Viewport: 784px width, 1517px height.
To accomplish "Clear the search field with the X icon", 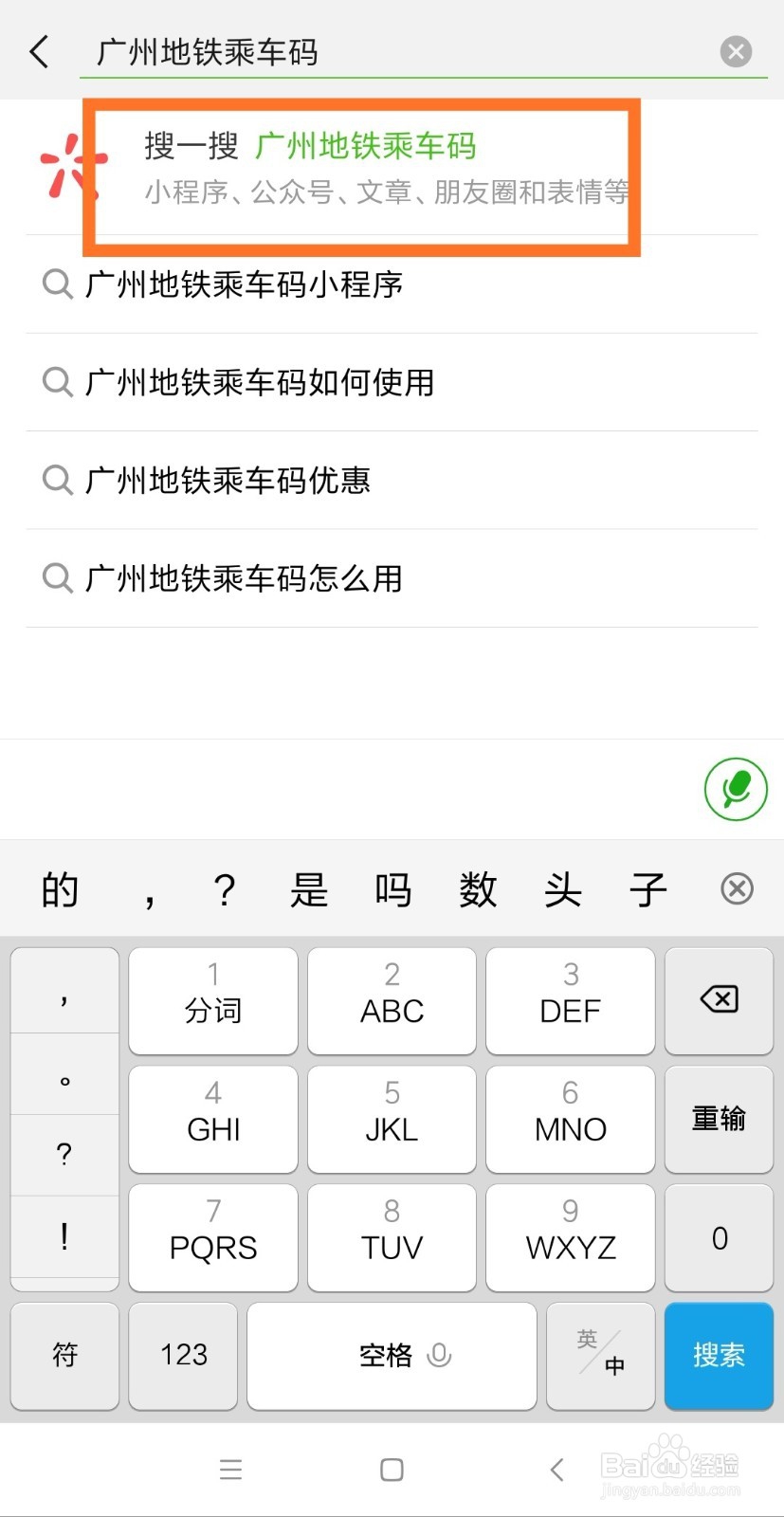I will (x=737, y=51).
